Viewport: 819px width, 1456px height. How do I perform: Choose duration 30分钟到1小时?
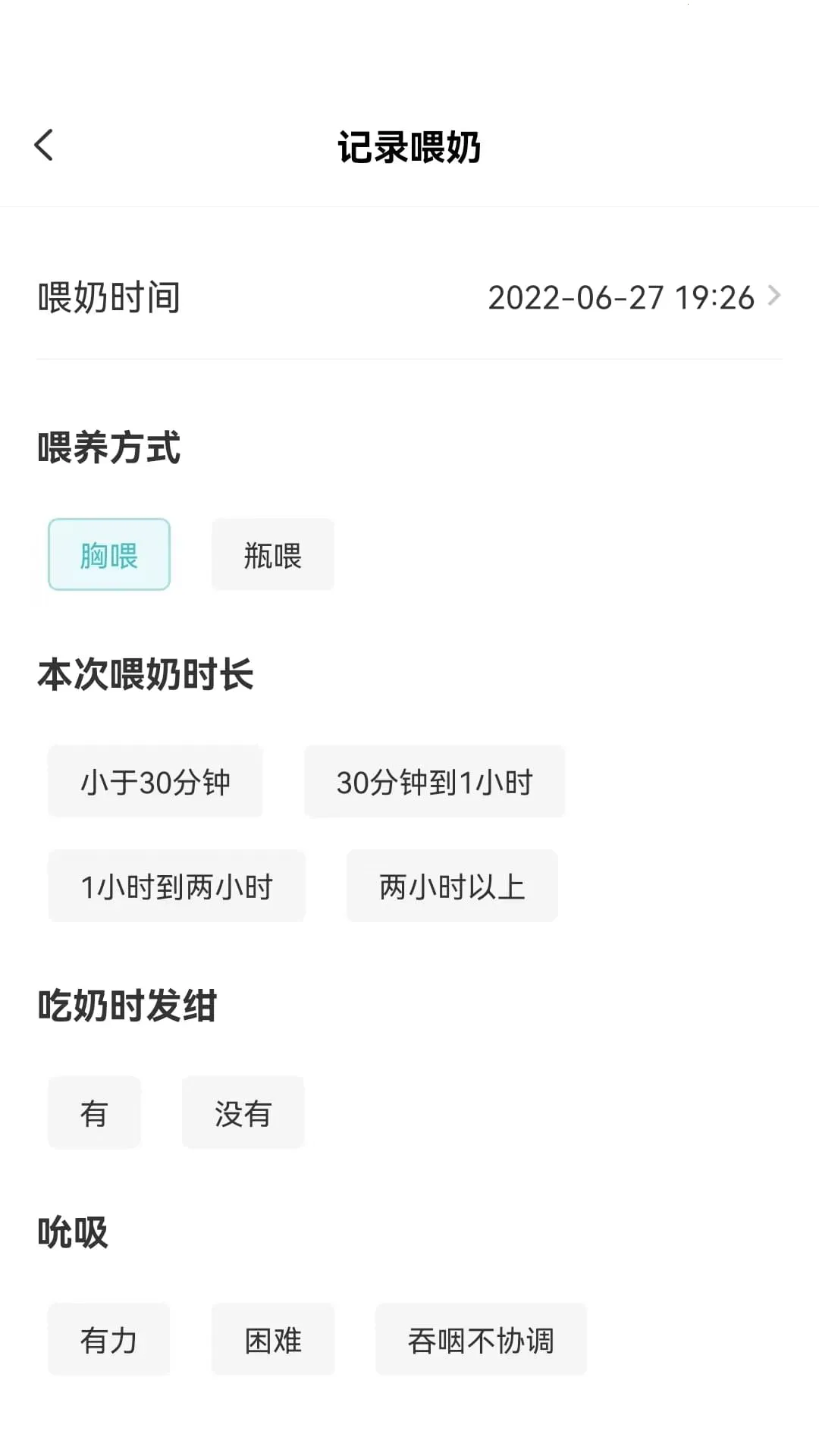click(x=435, y=782)
